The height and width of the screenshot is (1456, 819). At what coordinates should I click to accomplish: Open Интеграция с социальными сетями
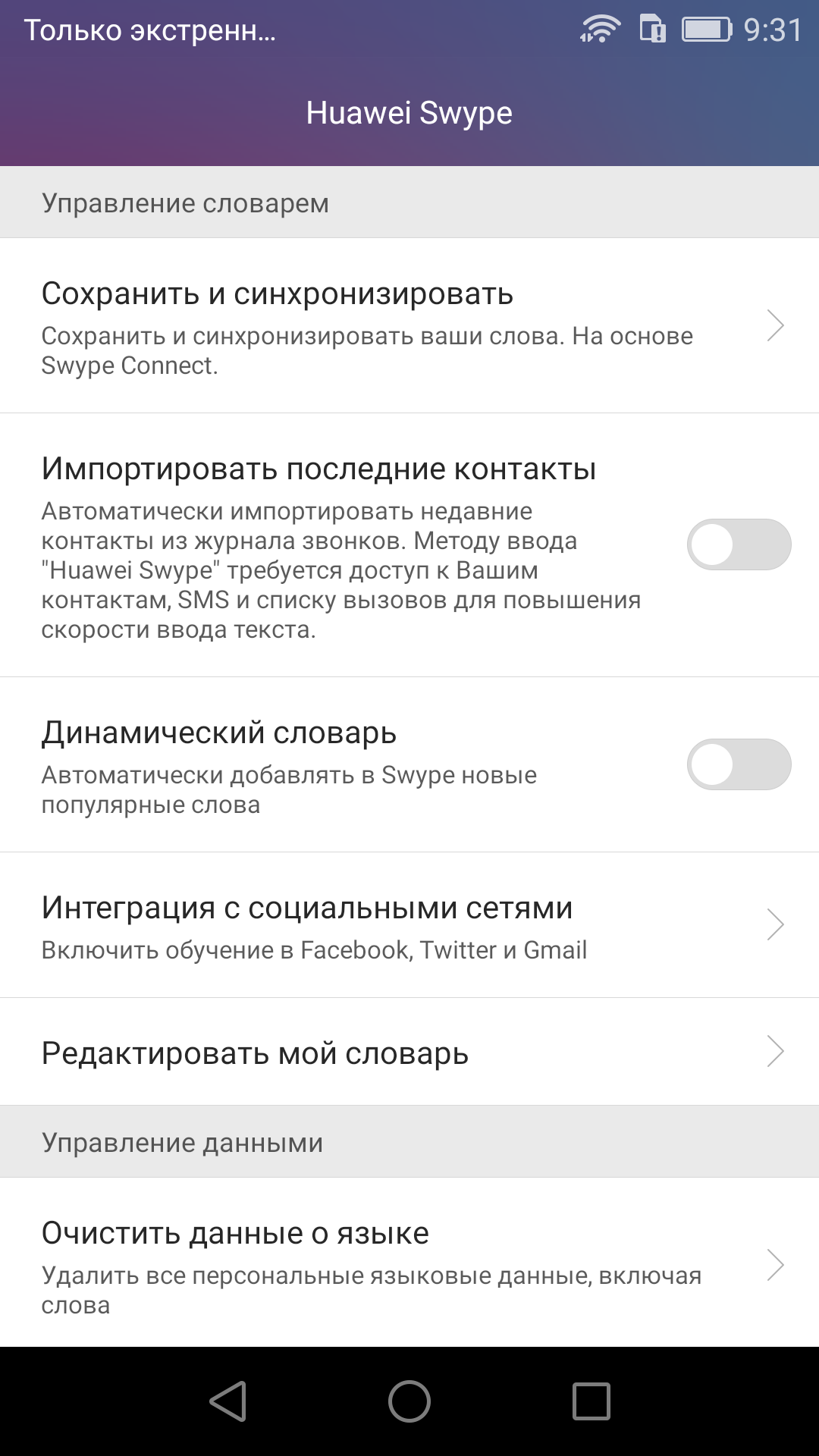[409, 924]
